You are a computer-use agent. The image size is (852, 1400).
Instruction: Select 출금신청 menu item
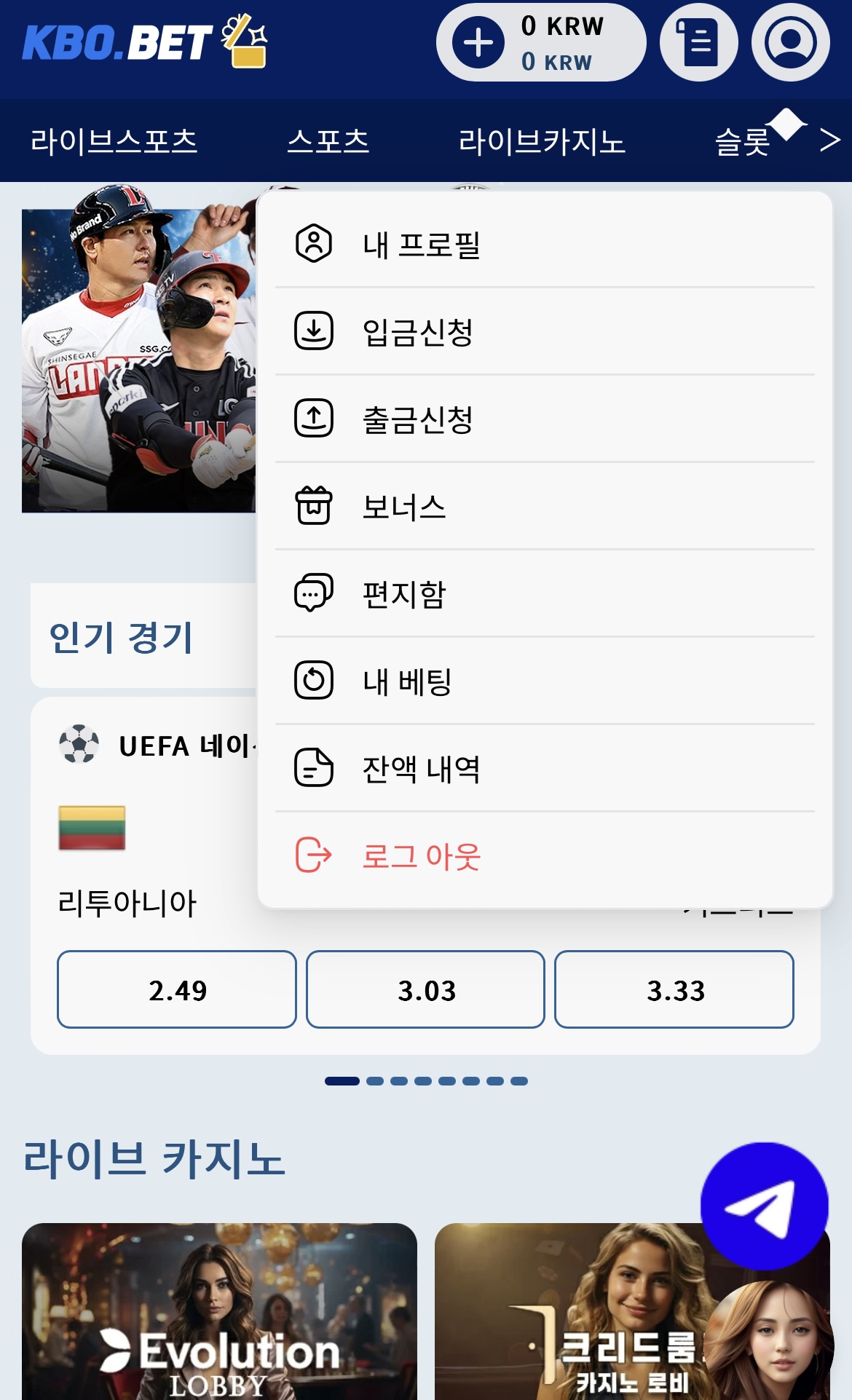click(417, 419)
